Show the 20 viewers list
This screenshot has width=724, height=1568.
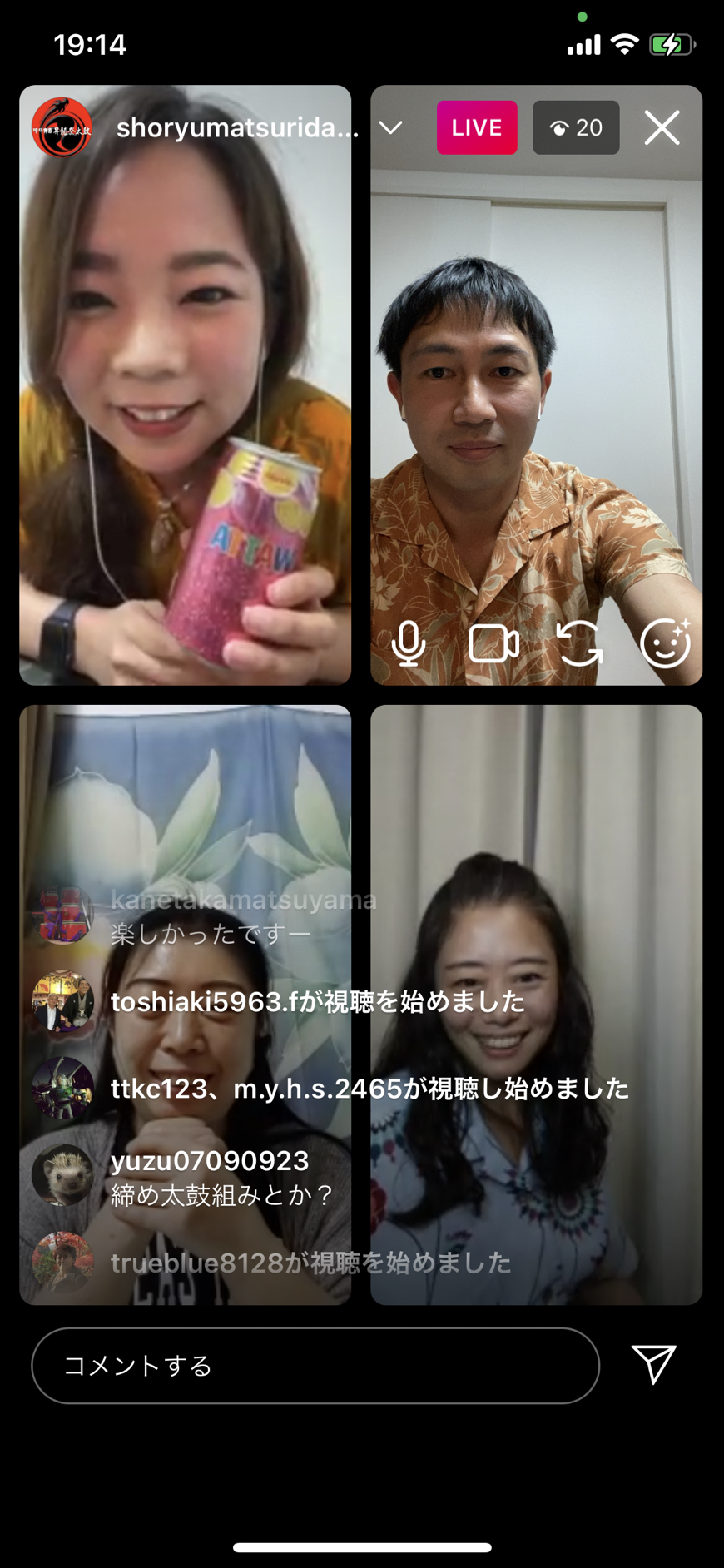click(x=576, y=127)
